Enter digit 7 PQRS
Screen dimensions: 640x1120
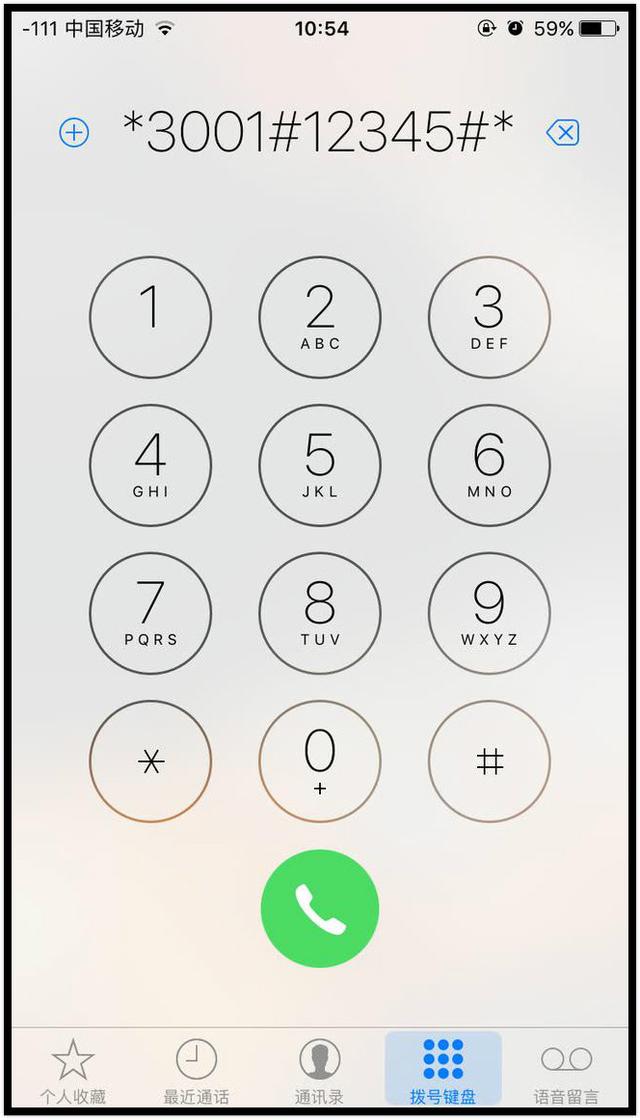pyautogui.click(x=151, y=614)
